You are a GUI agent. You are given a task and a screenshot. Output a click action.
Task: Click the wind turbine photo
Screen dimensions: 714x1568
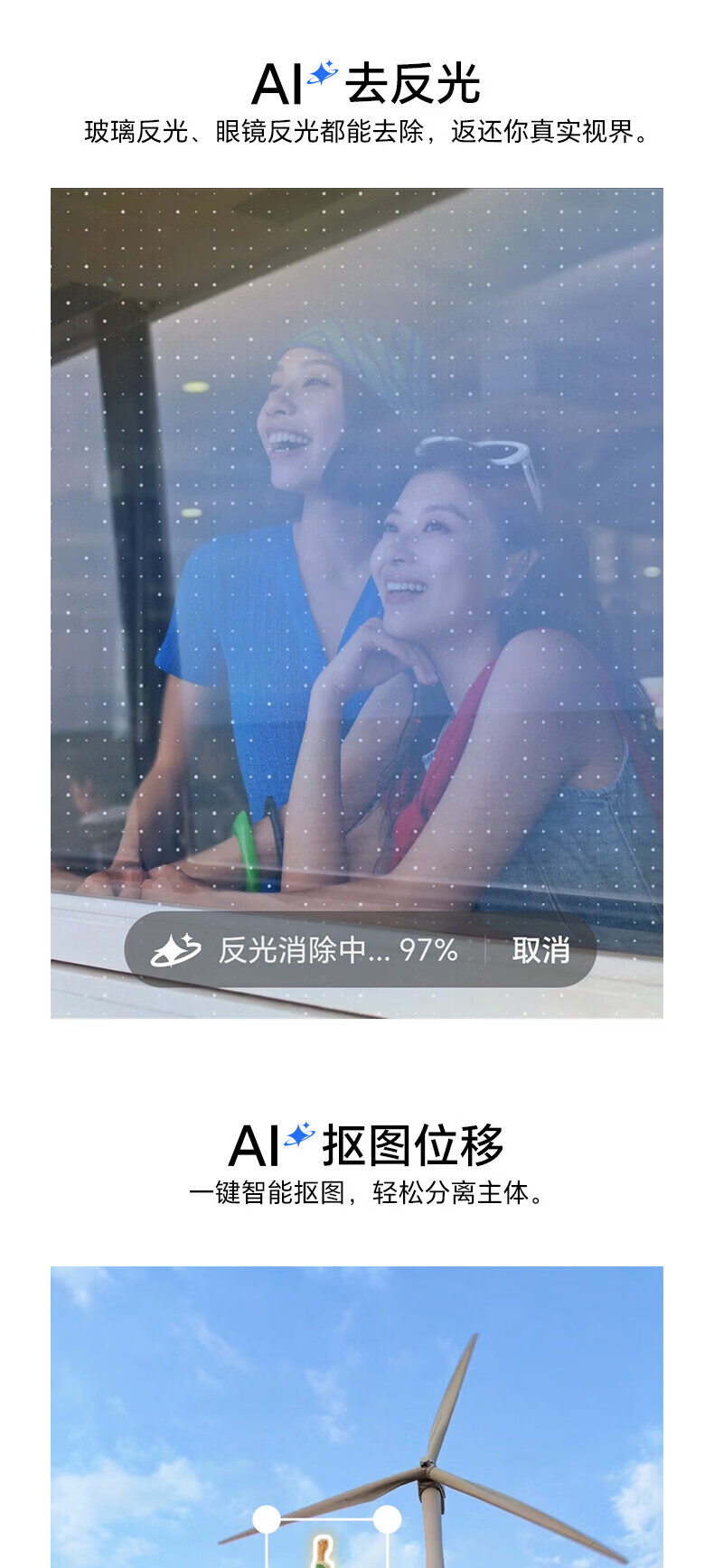point(357,1409)
